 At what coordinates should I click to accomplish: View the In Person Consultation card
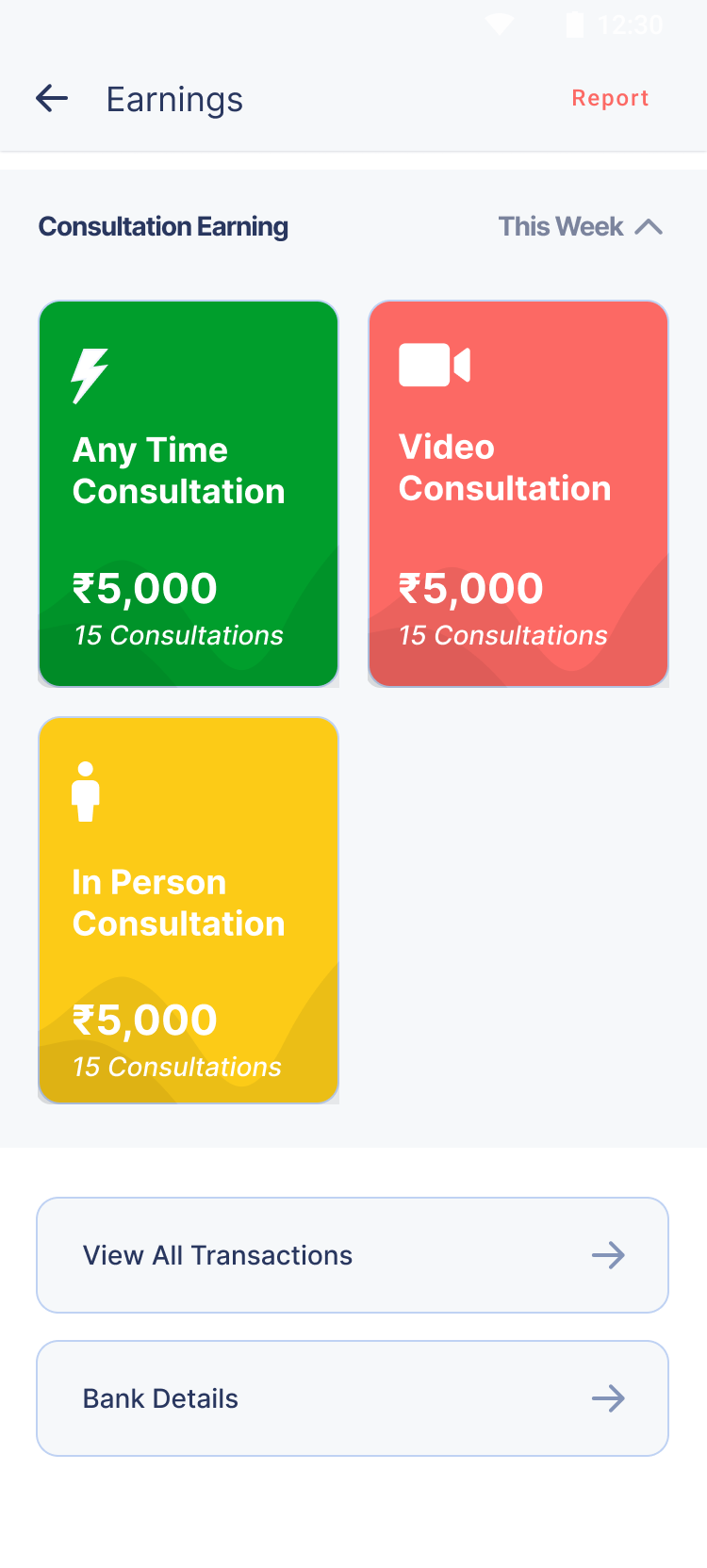(x=189, y=910)
